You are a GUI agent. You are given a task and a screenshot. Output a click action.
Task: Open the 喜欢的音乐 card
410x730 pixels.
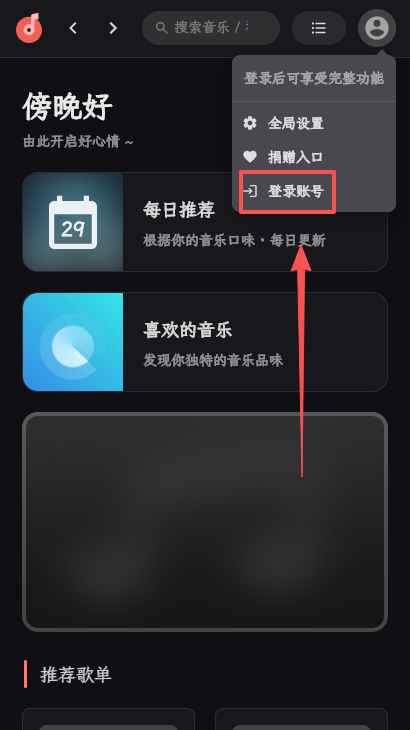[205, 342]
